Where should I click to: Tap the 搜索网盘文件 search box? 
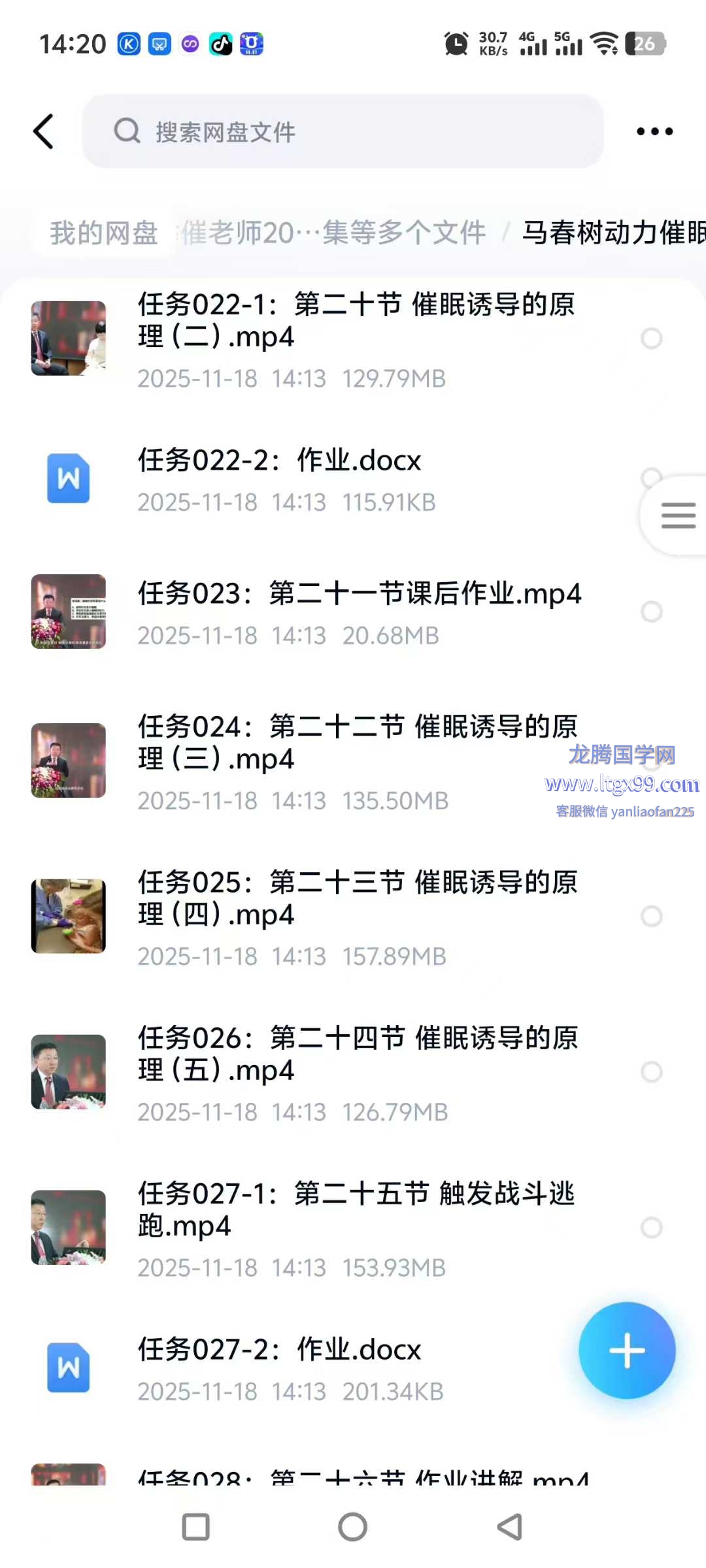(x=343, y=131)
